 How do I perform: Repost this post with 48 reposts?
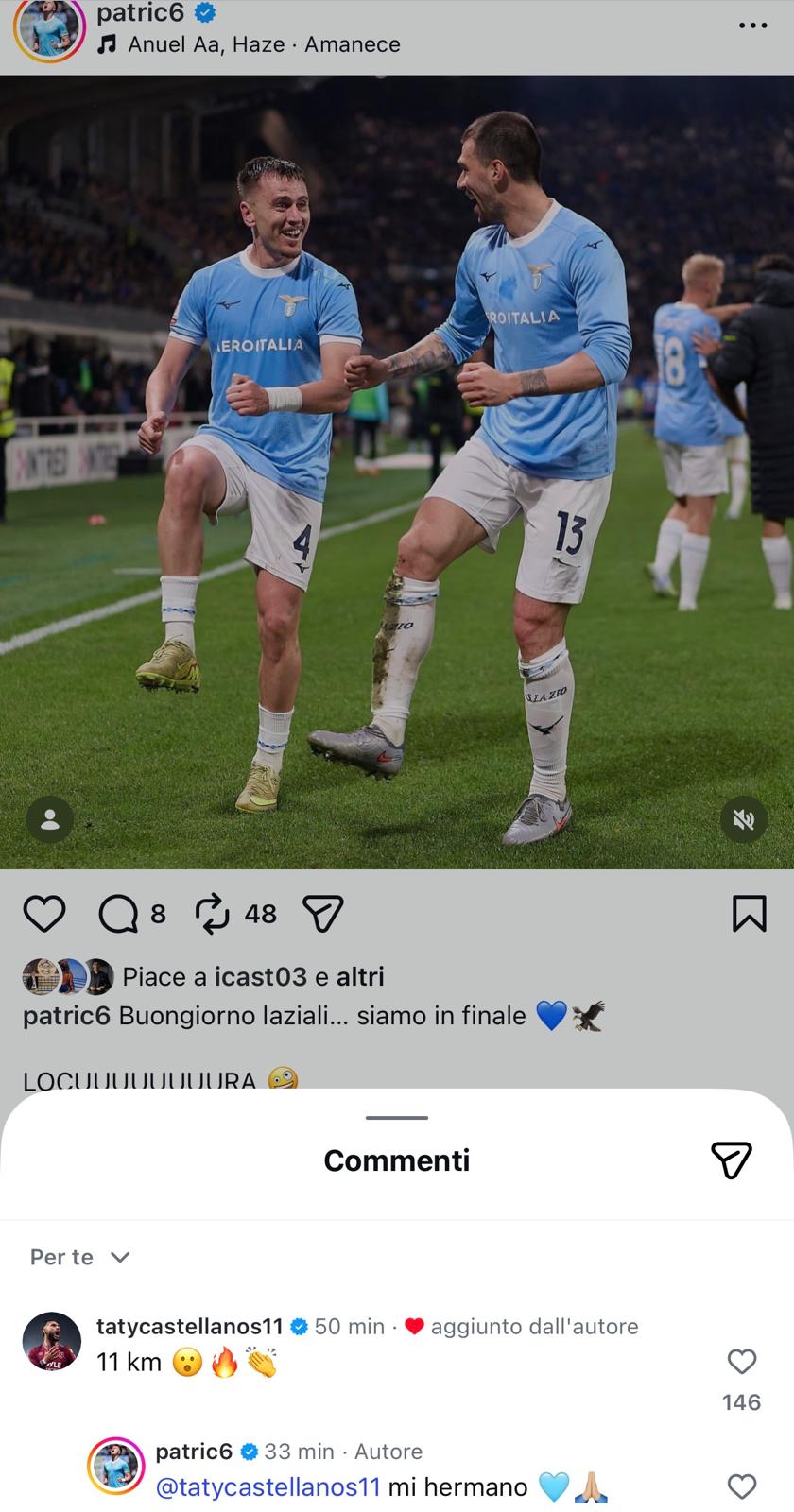[213, 914]
